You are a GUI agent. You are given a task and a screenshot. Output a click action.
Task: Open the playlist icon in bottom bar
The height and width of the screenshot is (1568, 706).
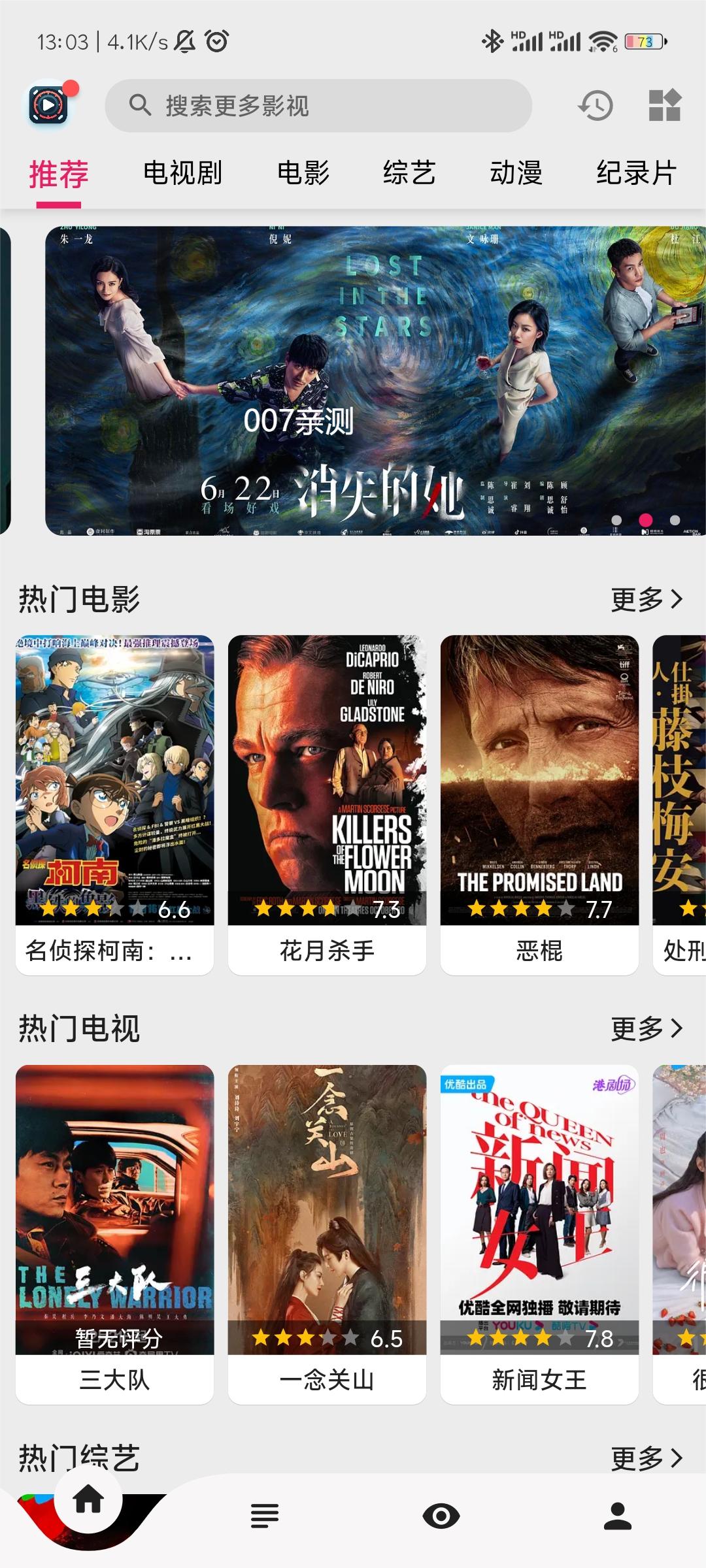pyautogui.click(x=265, y=1514)
